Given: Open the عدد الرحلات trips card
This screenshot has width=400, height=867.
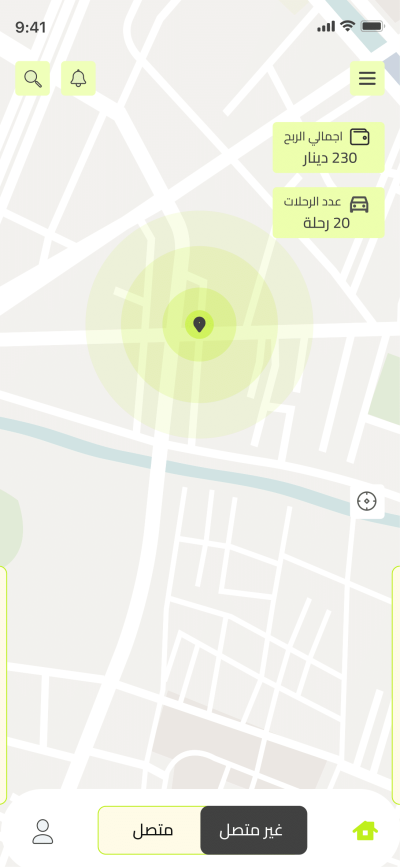Looking at the screenshot, I should [x=329, y=213].
